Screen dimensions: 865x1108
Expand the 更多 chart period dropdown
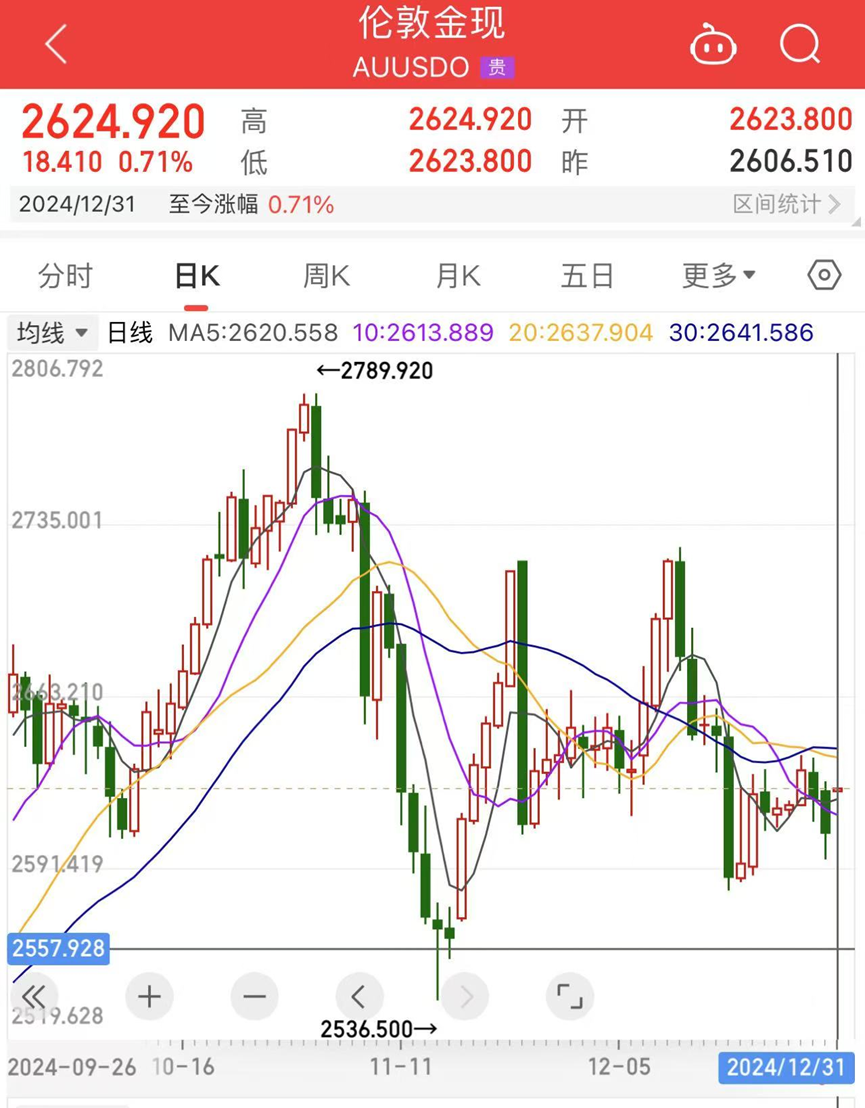pos(718,276)
